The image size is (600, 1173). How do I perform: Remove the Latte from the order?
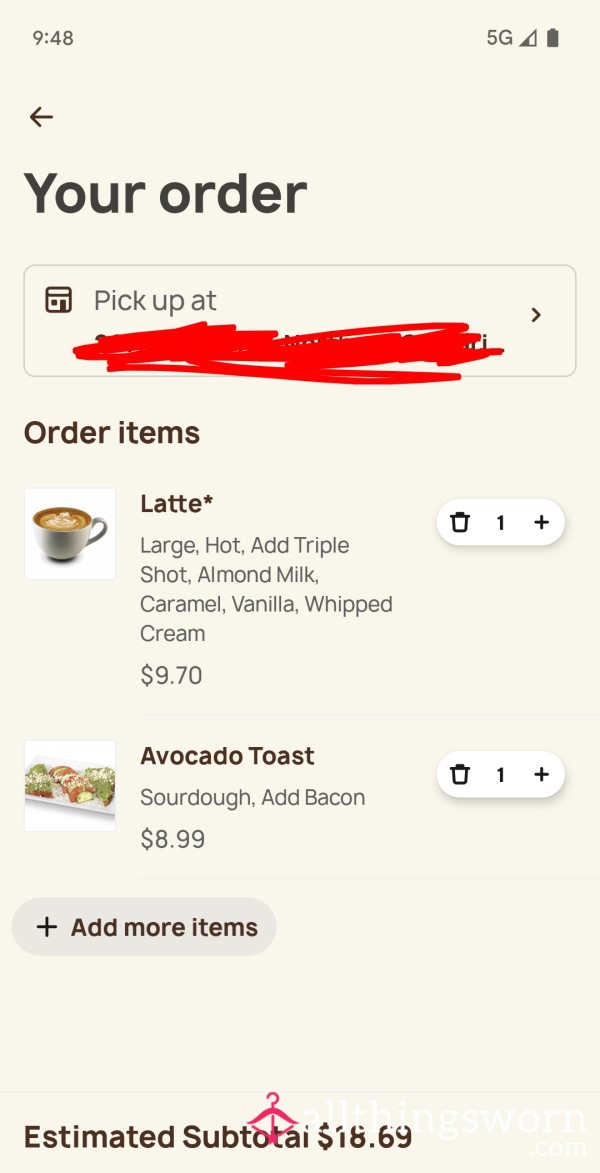[460, 522]
